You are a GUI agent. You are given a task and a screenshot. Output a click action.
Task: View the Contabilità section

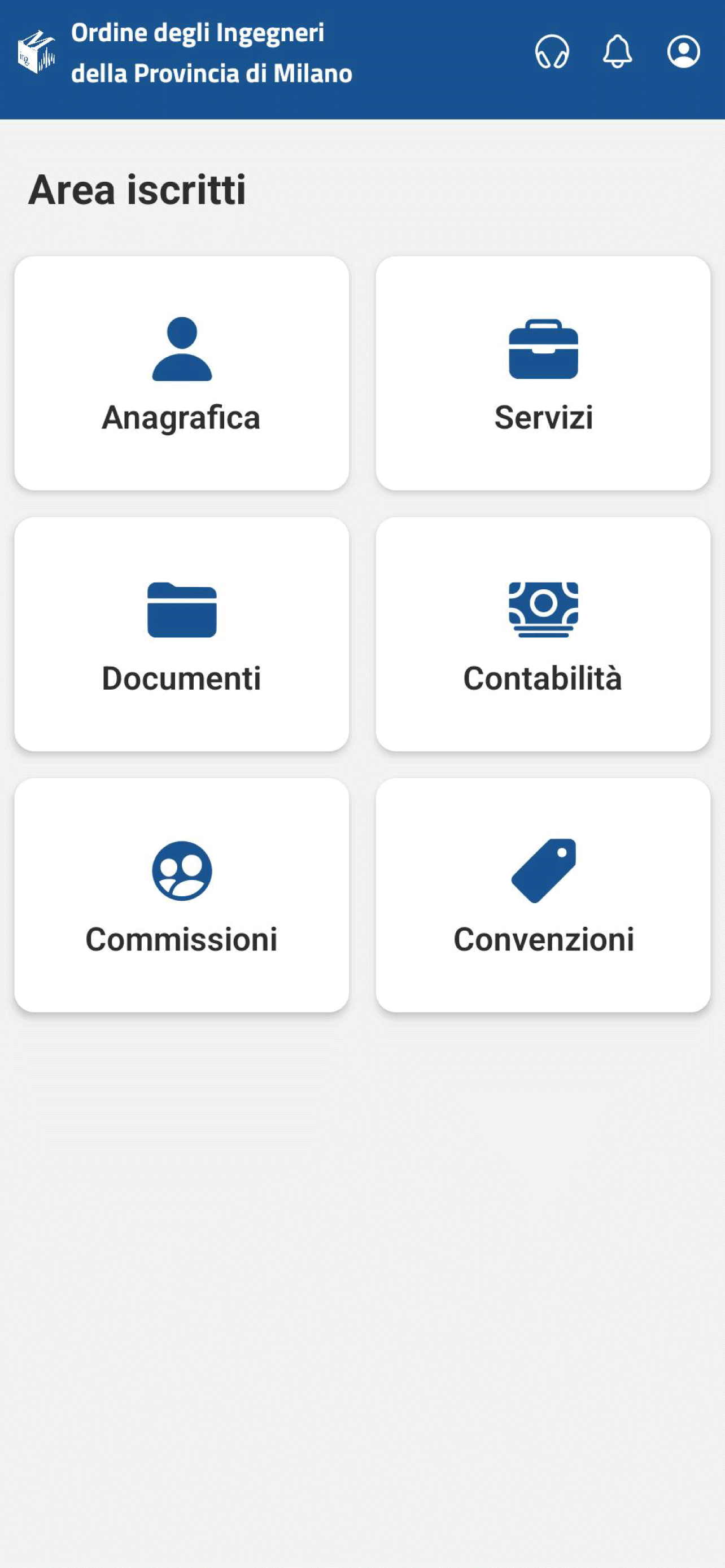coord(543,634)
